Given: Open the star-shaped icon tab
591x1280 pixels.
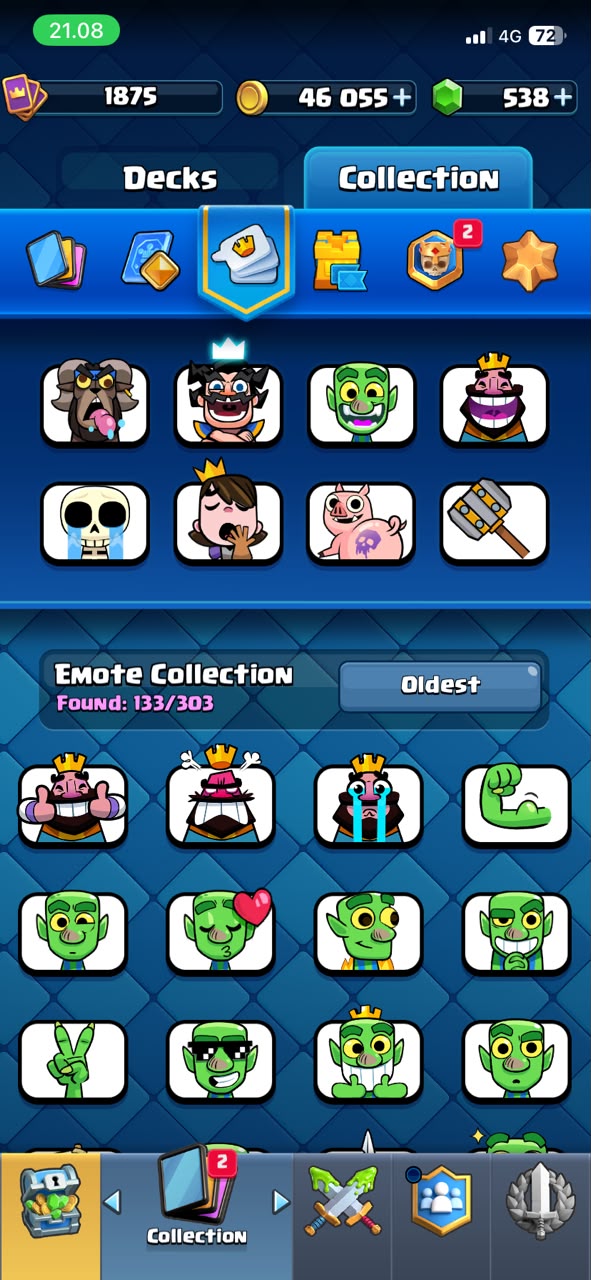Looking at the screenshot, I should pos(529,260).
